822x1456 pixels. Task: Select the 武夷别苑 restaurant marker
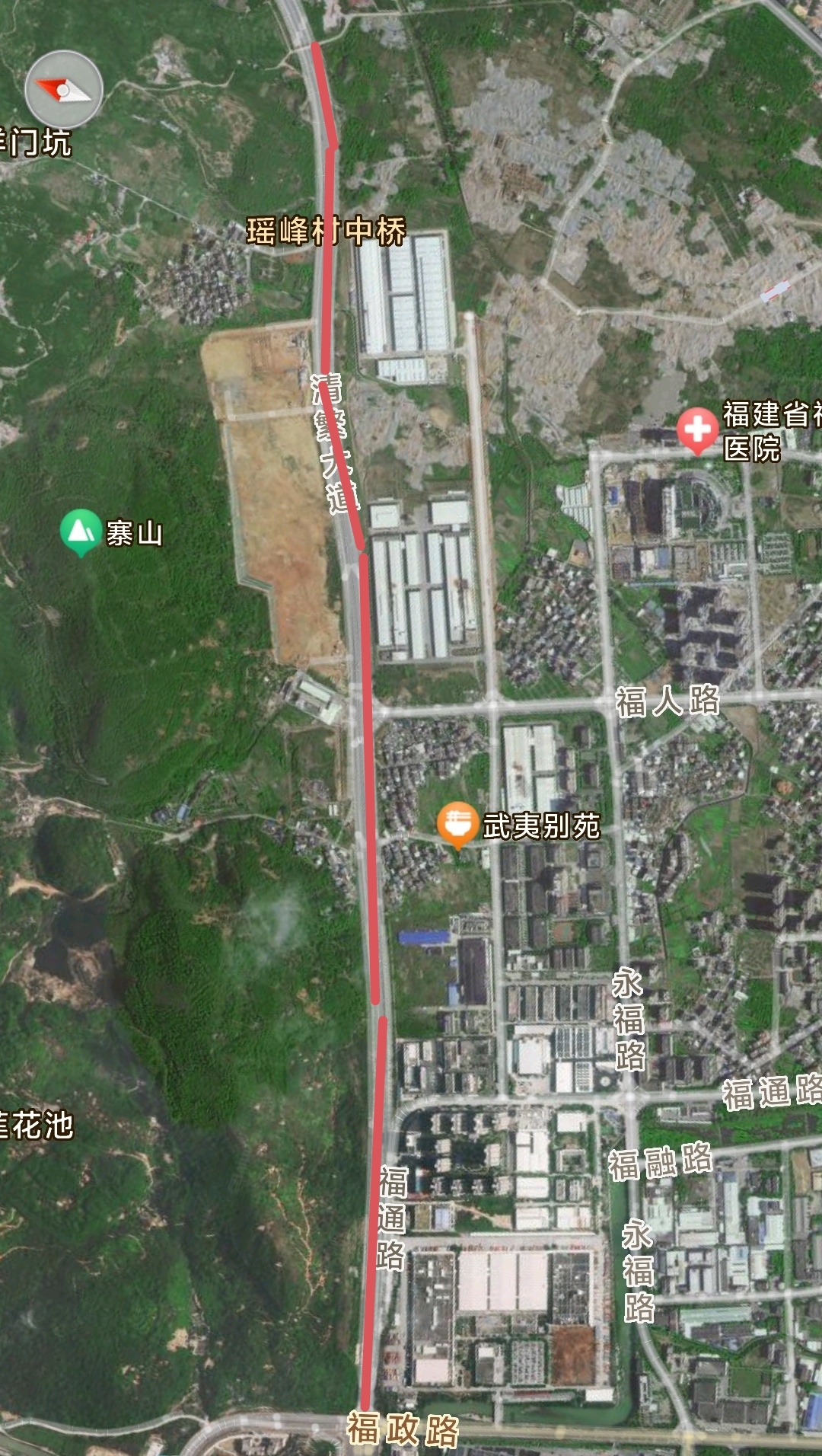[x=457, y=824]
